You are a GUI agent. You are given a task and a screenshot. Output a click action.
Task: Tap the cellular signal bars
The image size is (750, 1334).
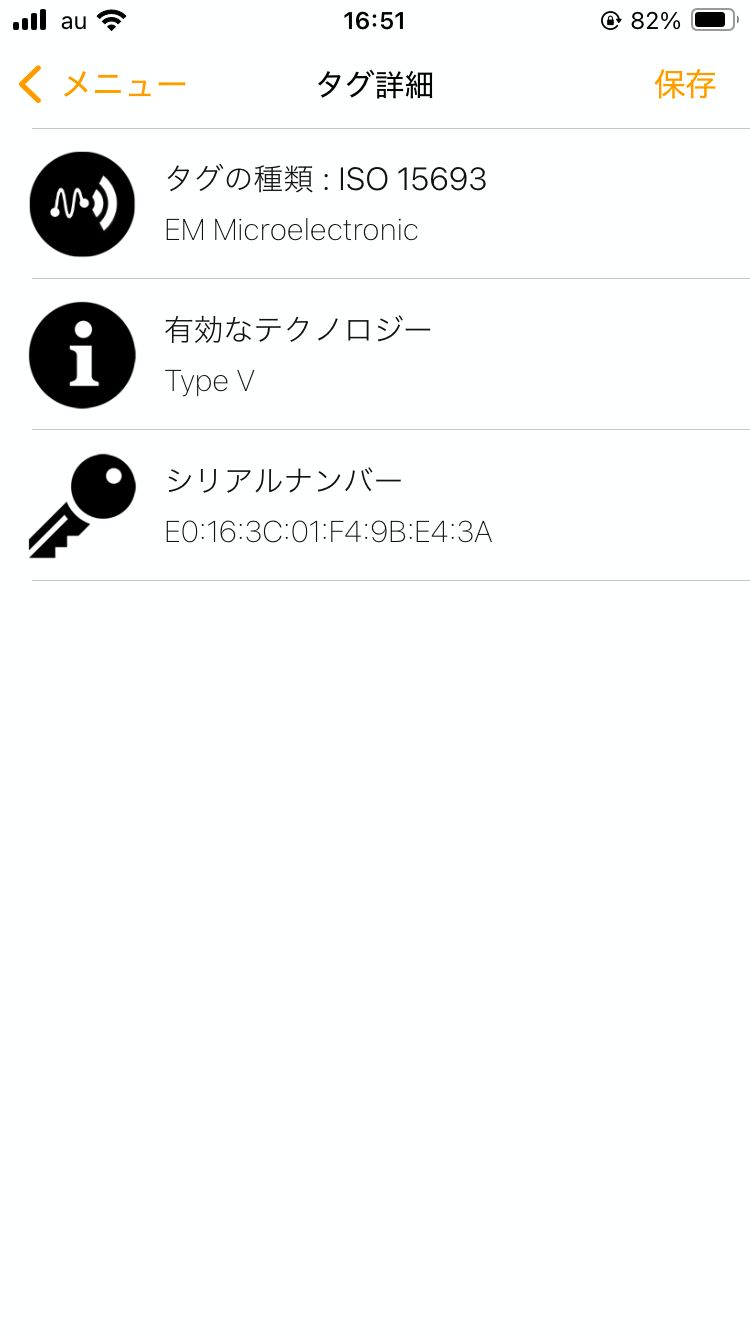tap(27, 19)
